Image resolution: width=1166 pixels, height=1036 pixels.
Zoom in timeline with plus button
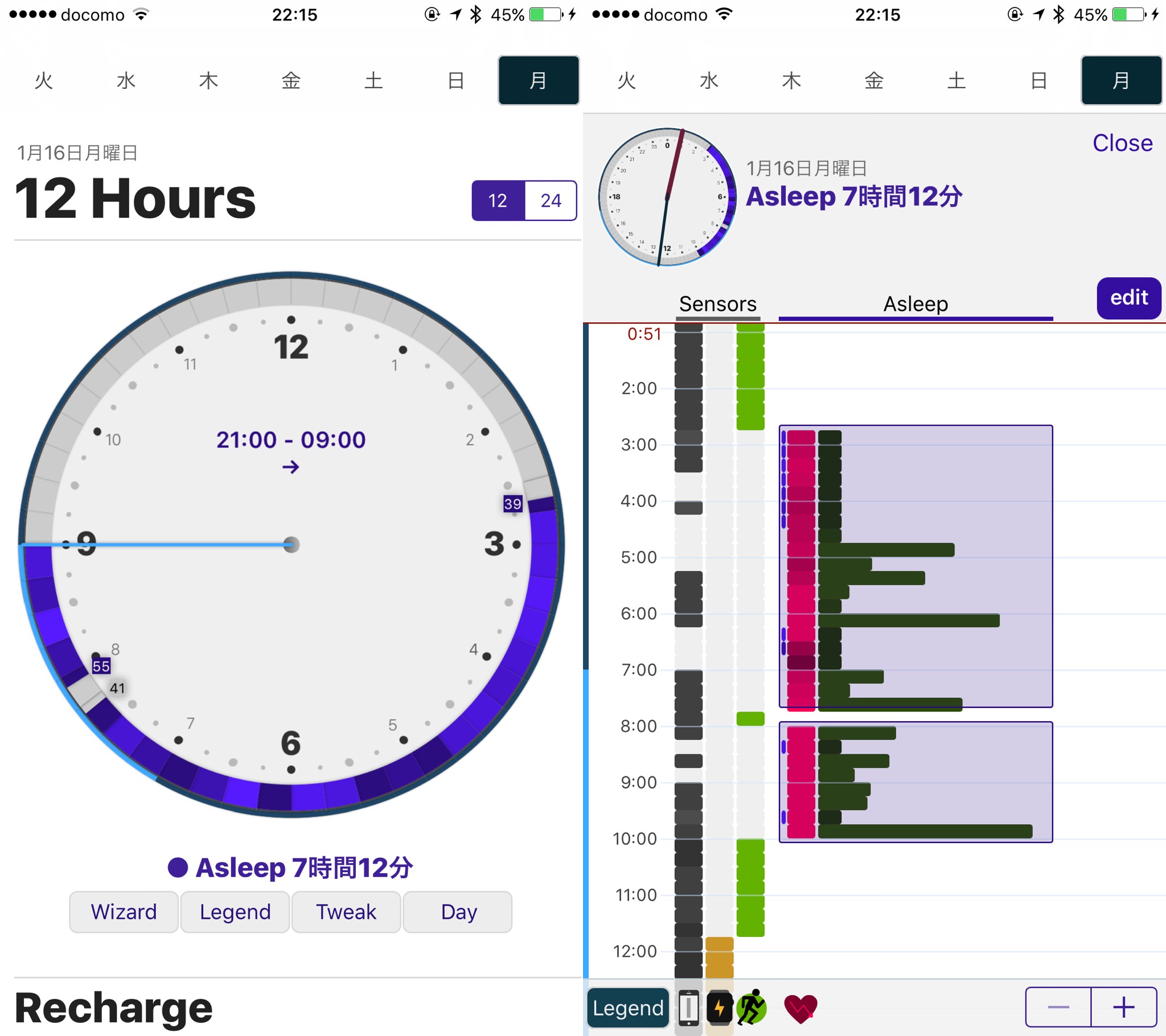click(1123, 1008)
